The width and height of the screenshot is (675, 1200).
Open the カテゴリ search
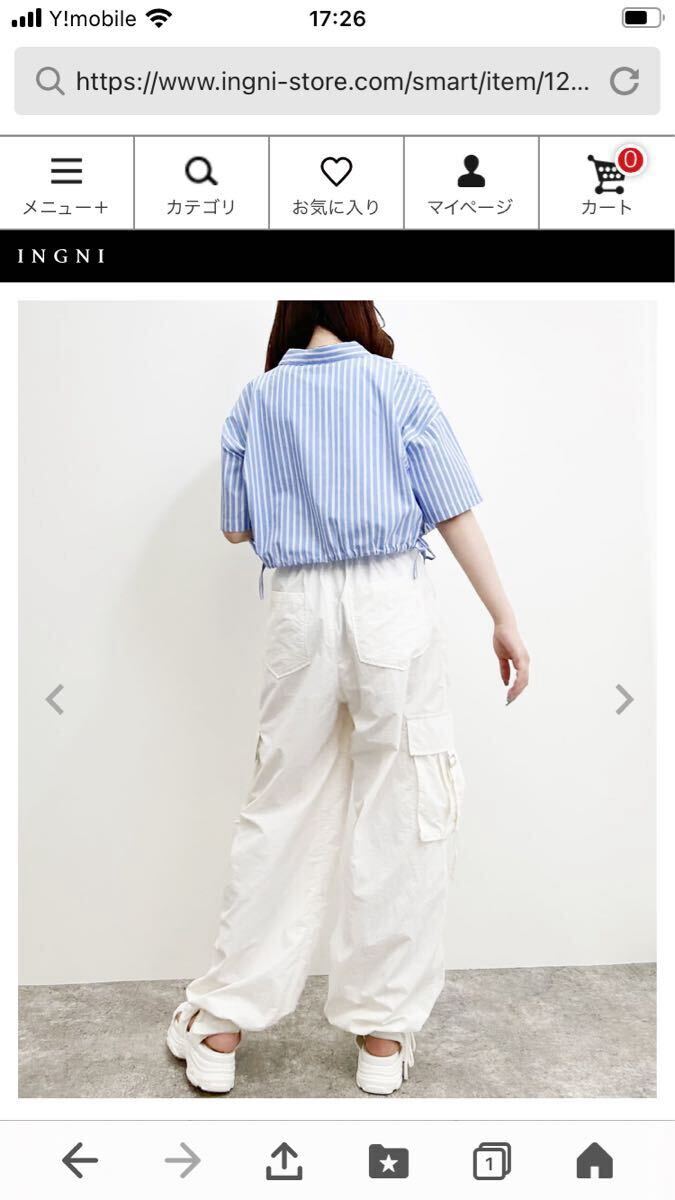[201, 184]
